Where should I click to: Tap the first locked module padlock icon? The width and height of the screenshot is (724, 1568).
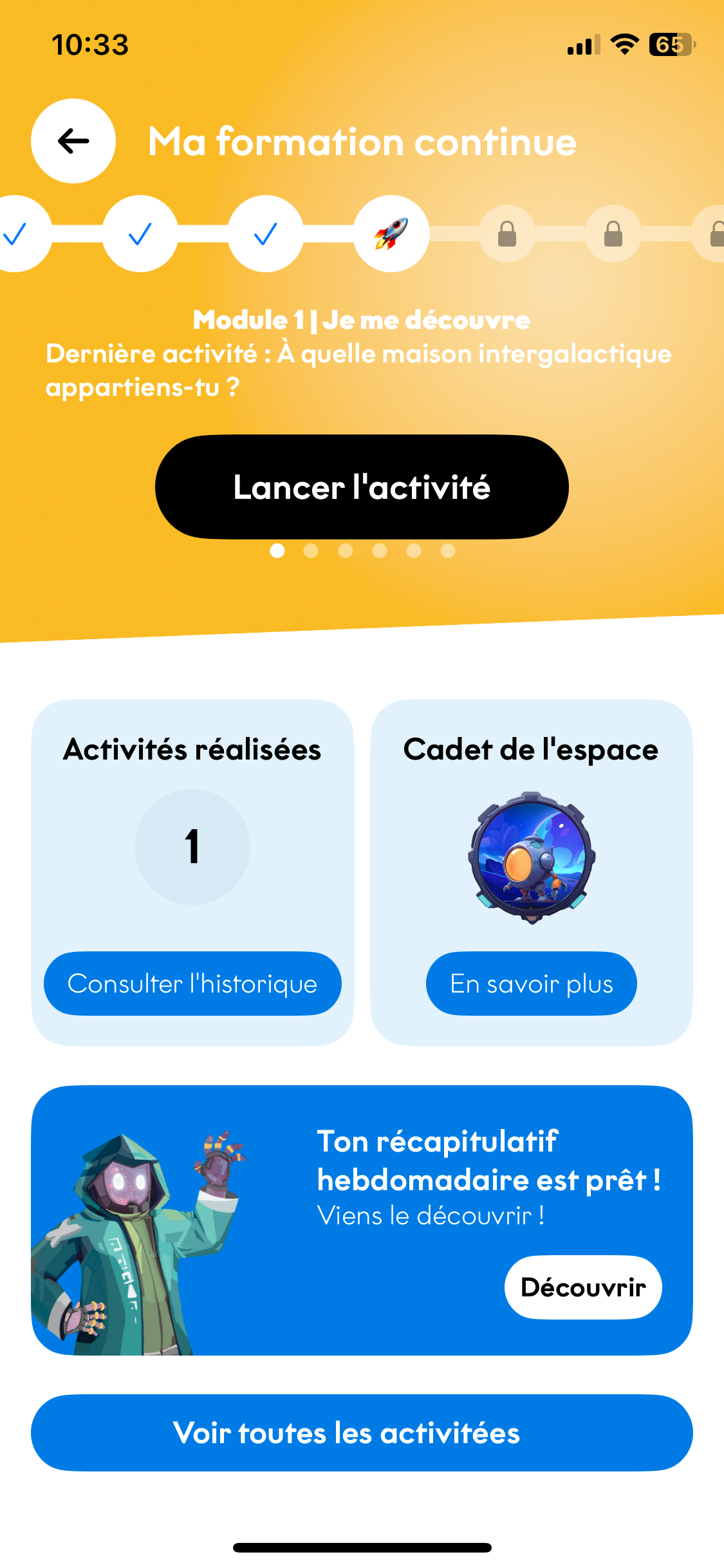click(x=506, y=234)
